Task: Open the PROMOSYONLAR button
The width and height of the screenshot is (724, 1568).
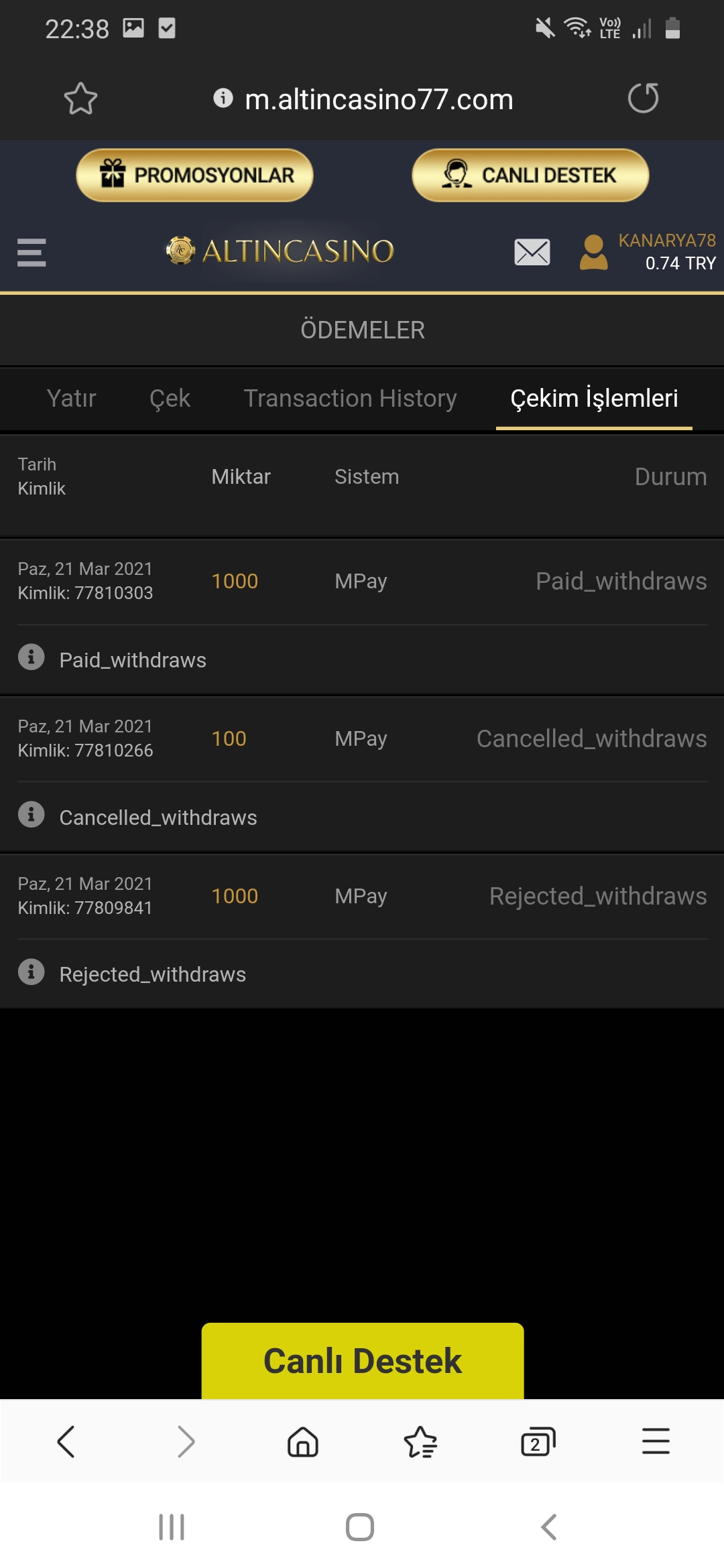Action: point(194,176)
